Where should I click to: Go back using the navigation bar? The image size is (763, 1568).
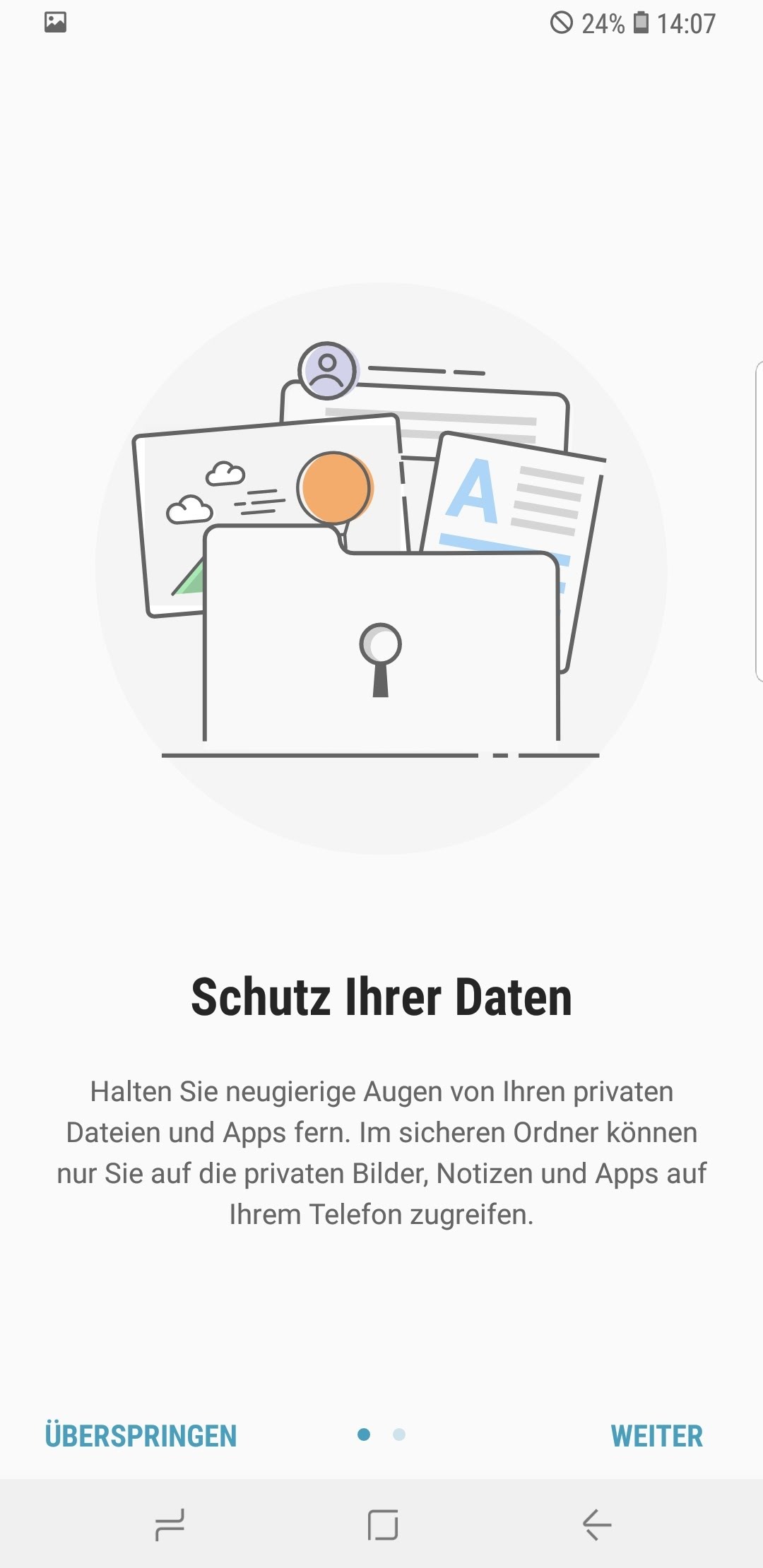[x=596, y=1524]
